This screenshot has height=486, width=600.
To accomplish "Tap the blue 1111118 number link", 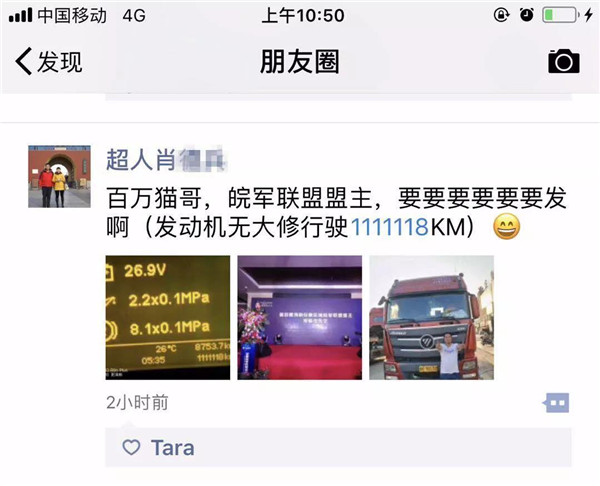I will coord(388,228).
